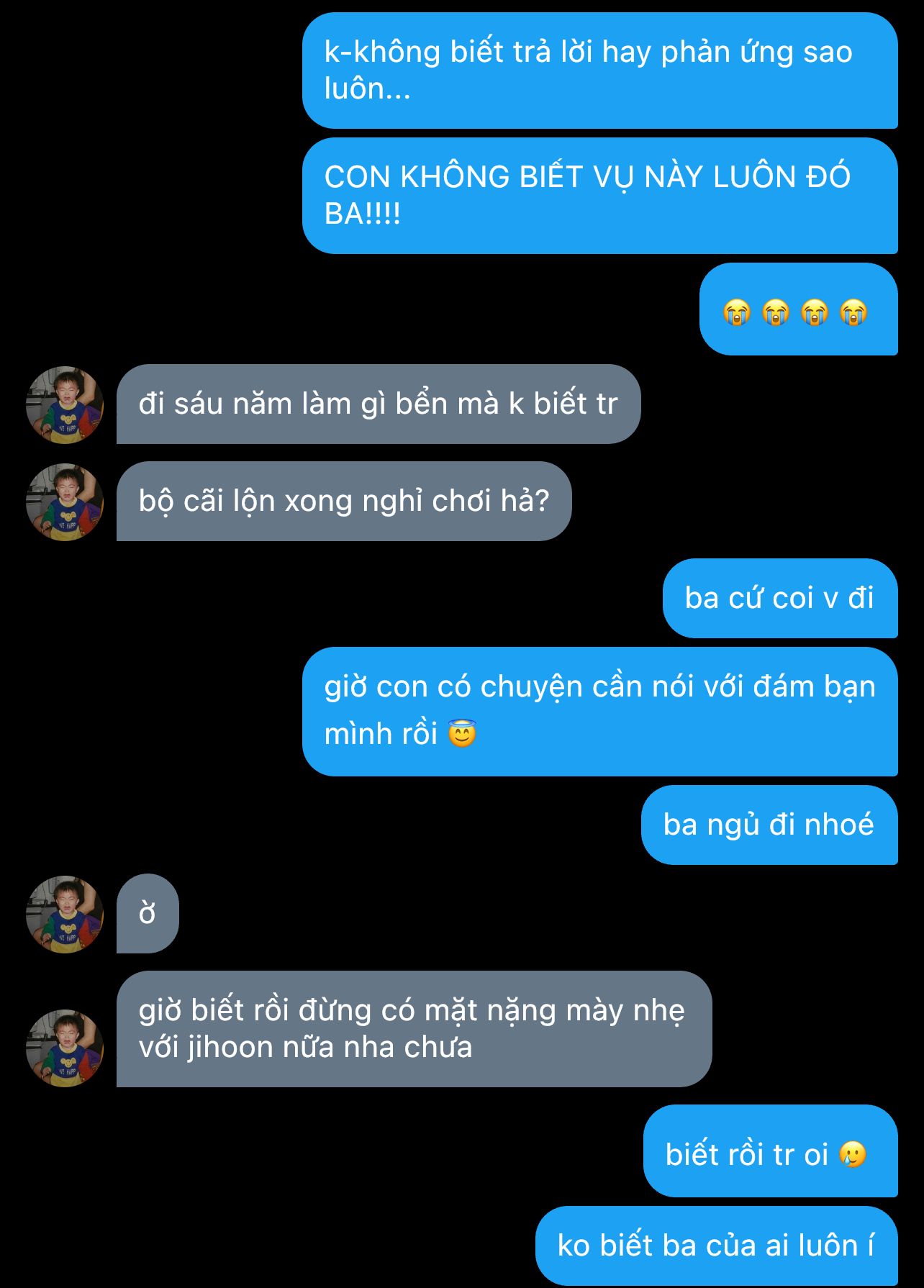The width and height of the screenshot is (924, 1288).
Task: Open profile picture beside the 'ờ' message
Action: tap(65, 914)
